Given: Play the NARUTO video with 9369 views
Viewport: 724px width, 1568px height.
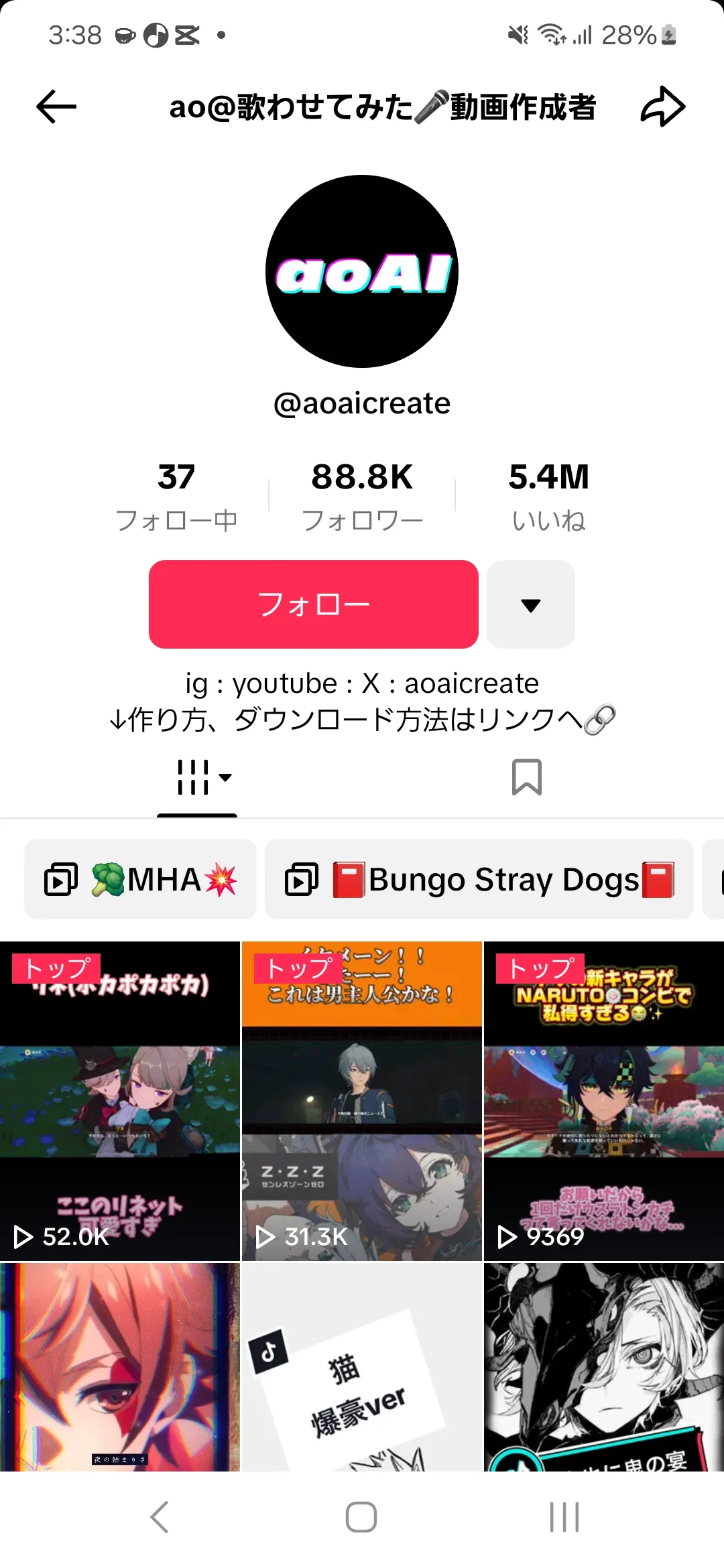Looking at the screenshot, I should click(x=604, y=1101).
